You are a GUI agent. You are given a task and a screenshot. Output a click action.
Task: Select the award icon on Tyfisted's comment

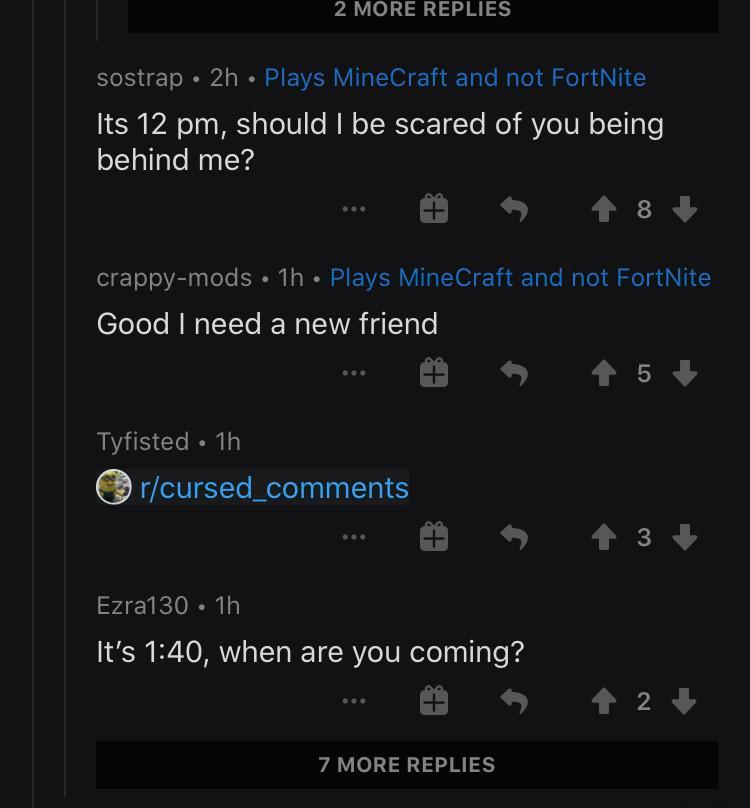(x=434, y=537)
